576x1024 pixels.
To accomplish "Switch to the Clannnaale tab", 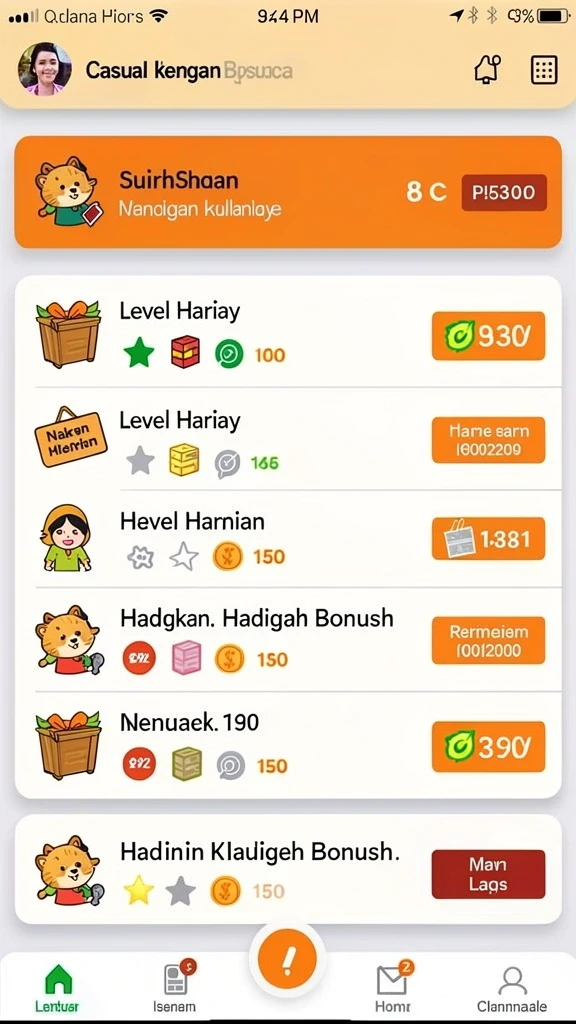I will click(x=512, y=987).
